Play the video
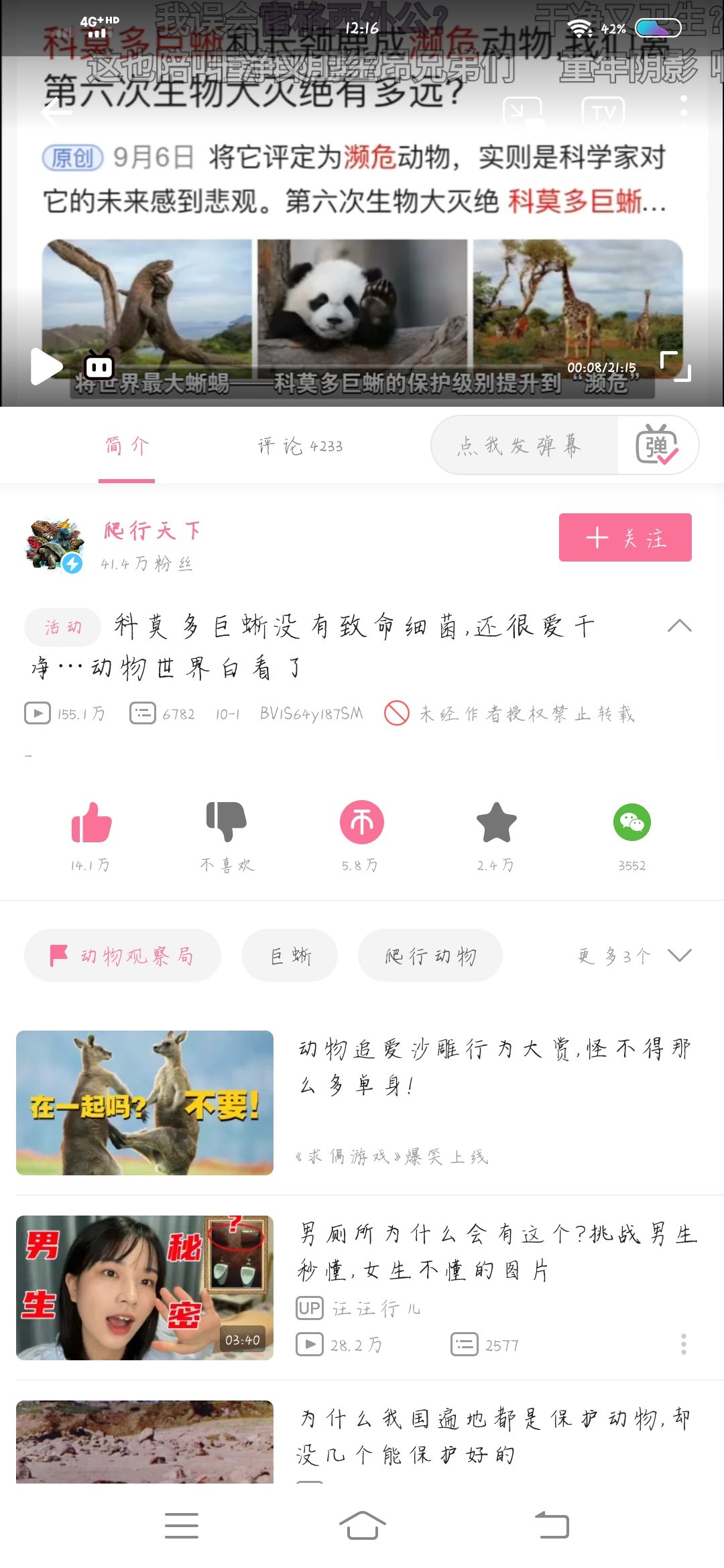 (46, 367)
